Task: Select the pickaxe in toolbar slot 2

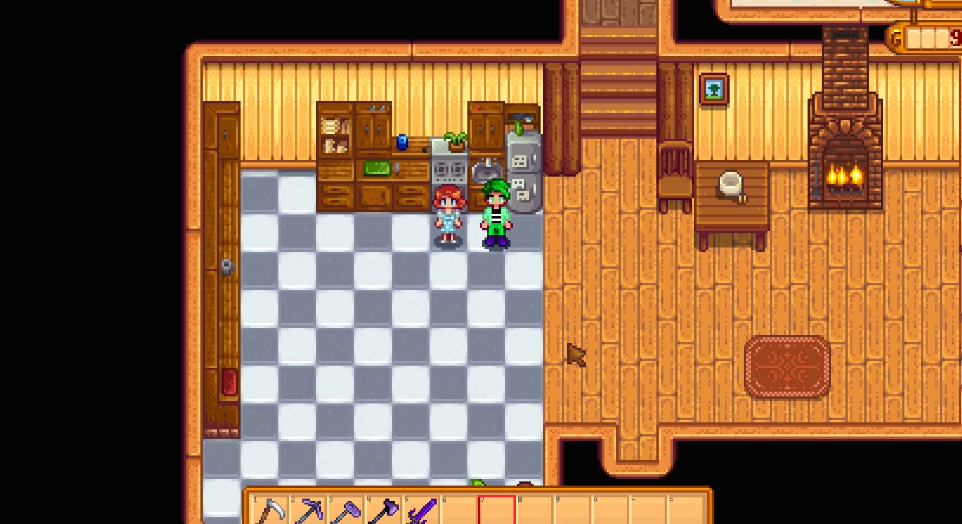Action: pos(308,510)
